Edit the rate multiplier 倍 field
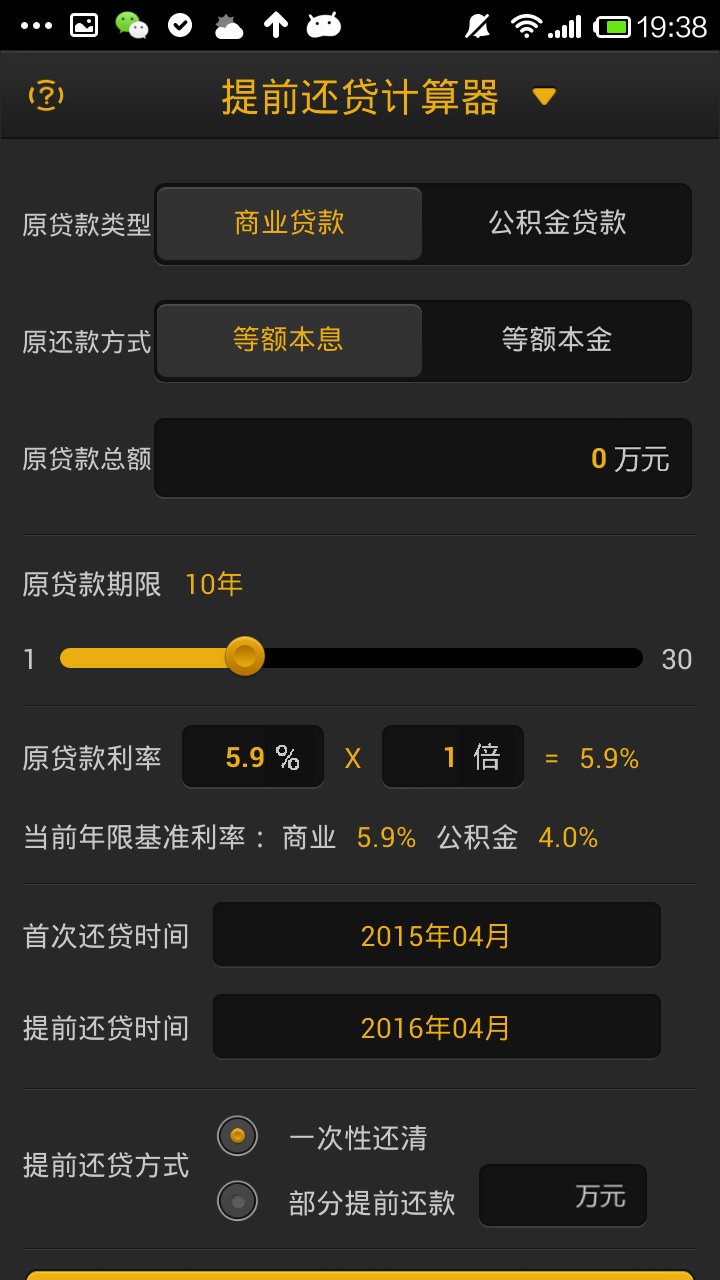720x1280 pixels. [x=452, y=757]
